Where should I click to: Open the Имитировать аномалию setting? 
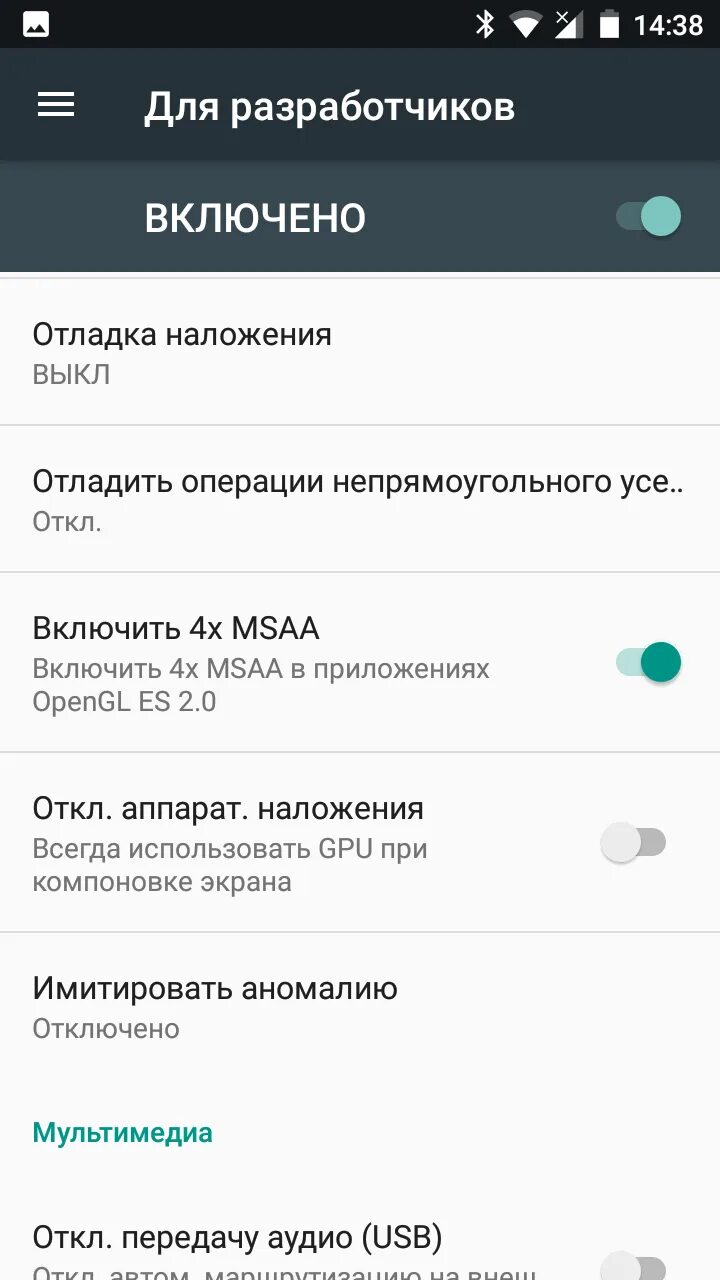coord(215,1006)
